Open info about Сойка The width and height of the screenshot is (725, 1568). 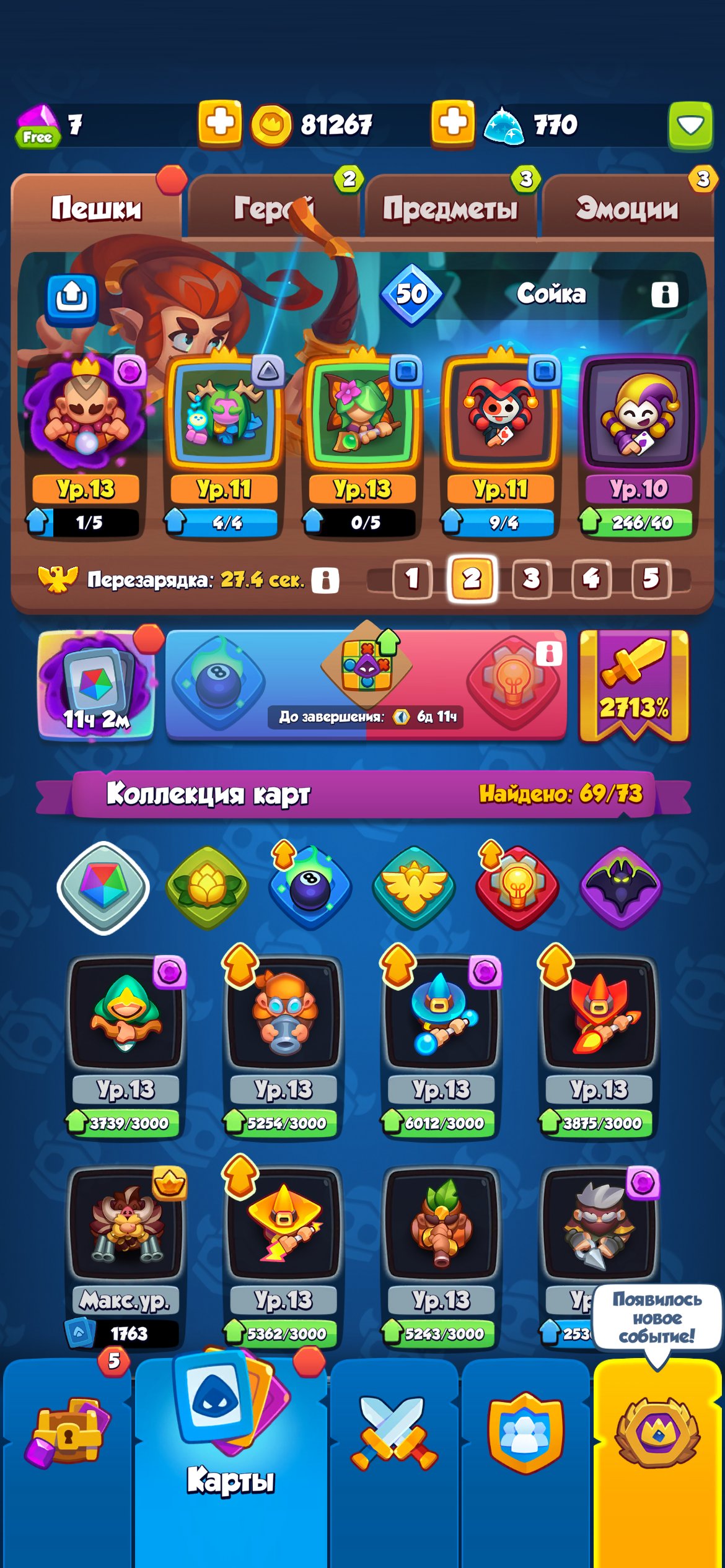coord(664,294)
